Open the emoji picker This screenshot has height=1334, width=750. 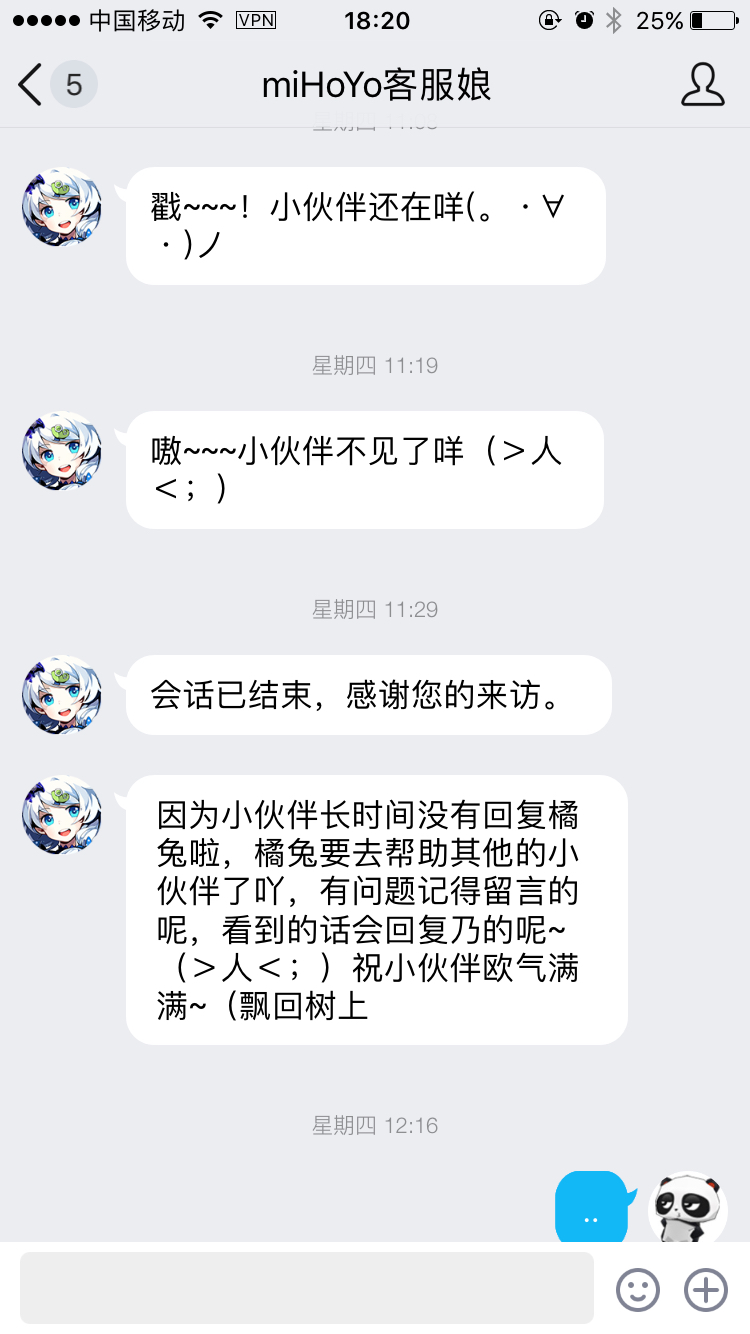(x=638, y=1289)
